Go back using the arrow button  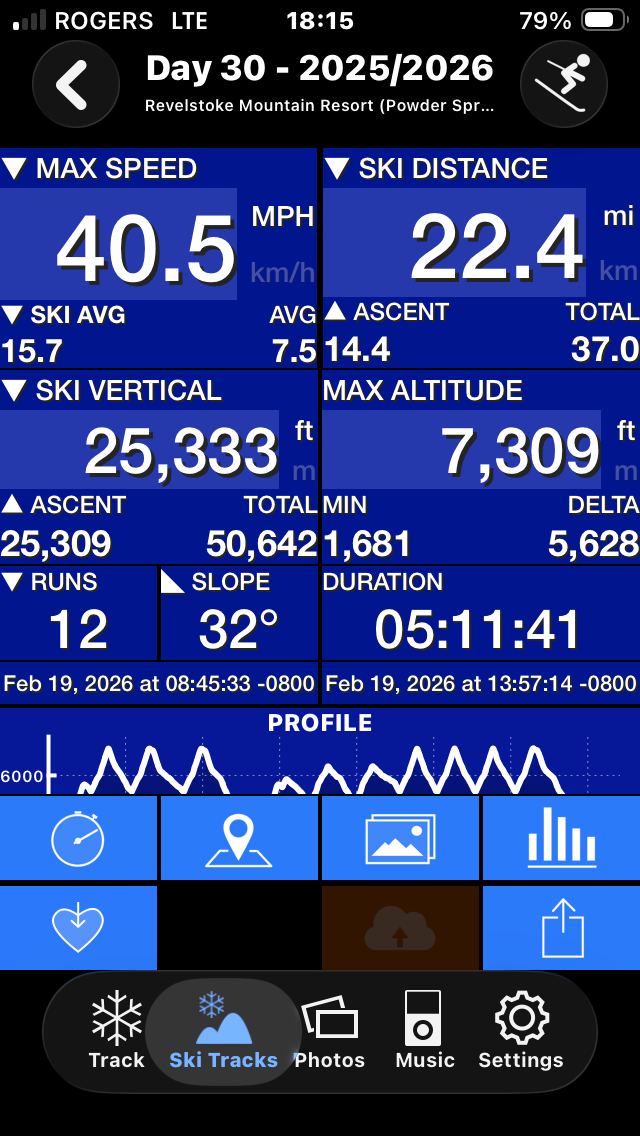76,85
